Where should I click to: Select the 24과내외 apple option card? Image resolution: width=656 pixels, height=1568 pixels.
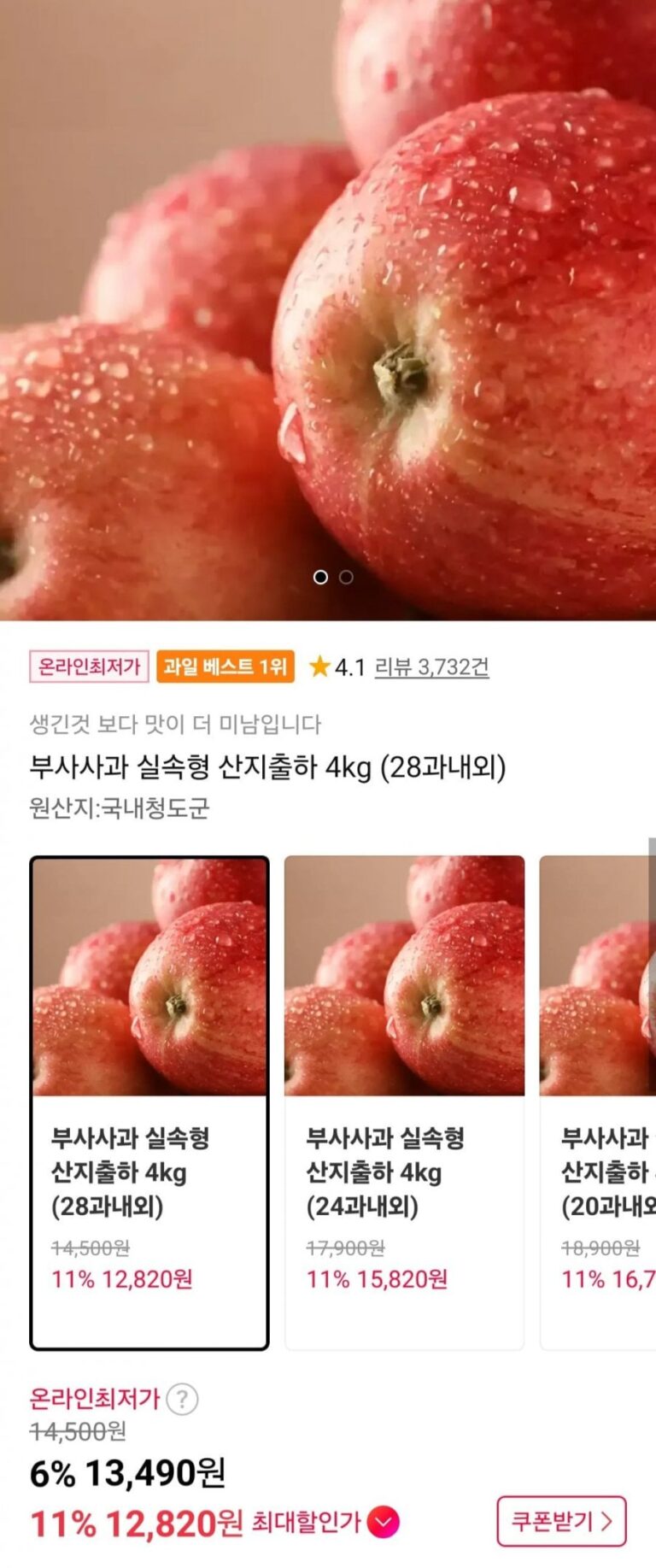[x=404, y=1102]
